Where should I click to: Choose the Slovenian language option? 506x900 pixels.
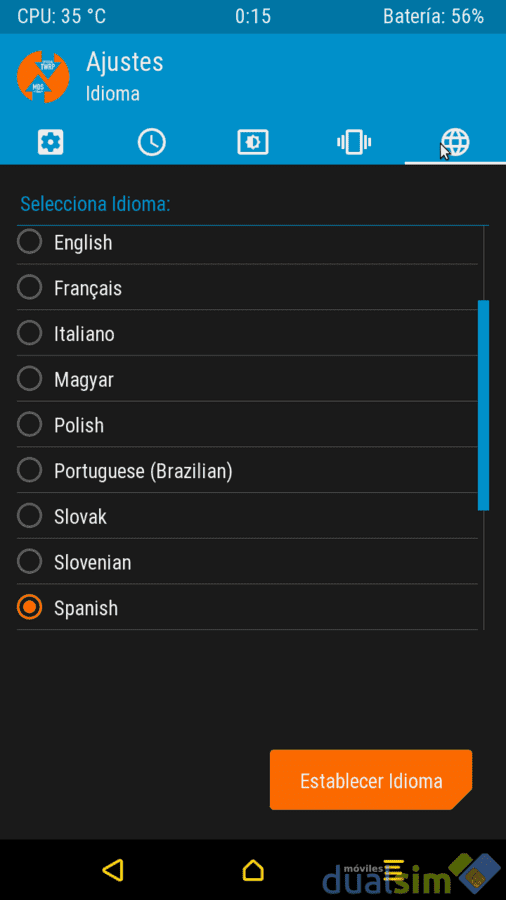tap(247, 562)
